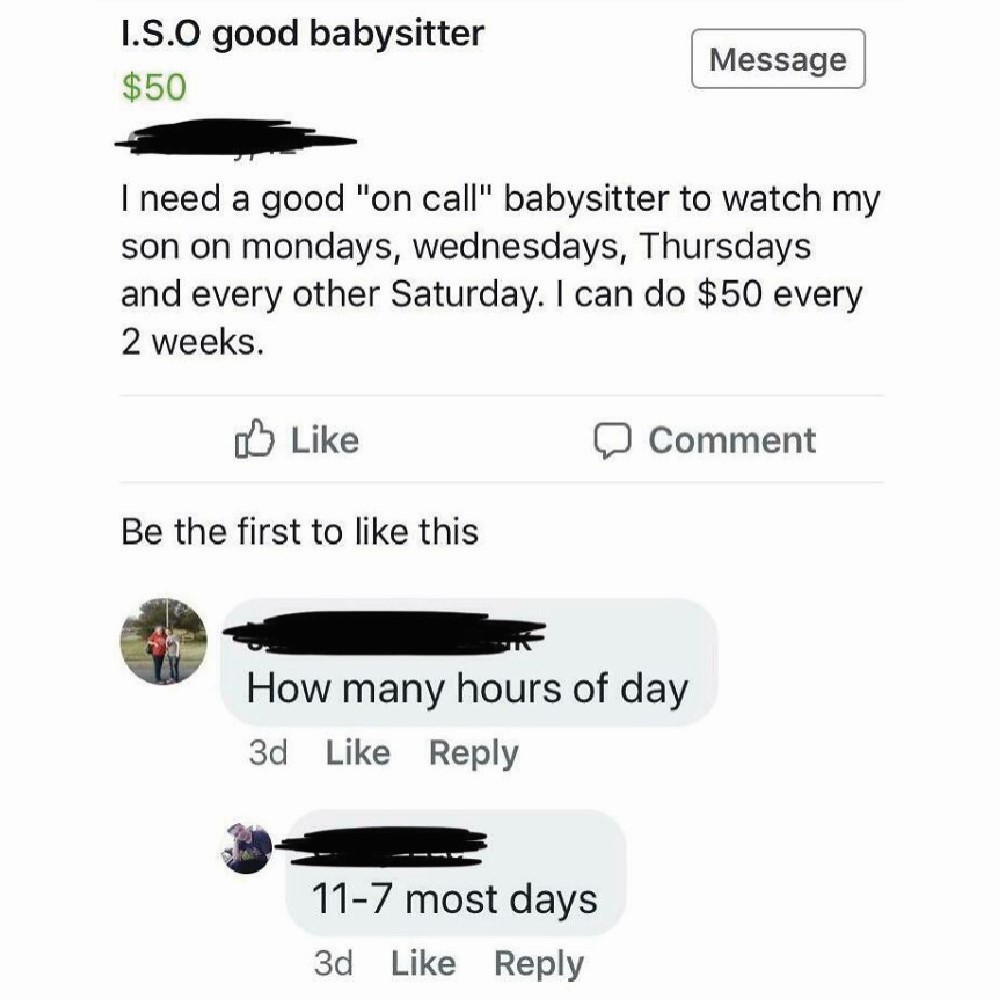Viewport: 1000px width, 1000px height.
Task: Open profile photo beside "11-7 most days"
Action: pos(247,848)
